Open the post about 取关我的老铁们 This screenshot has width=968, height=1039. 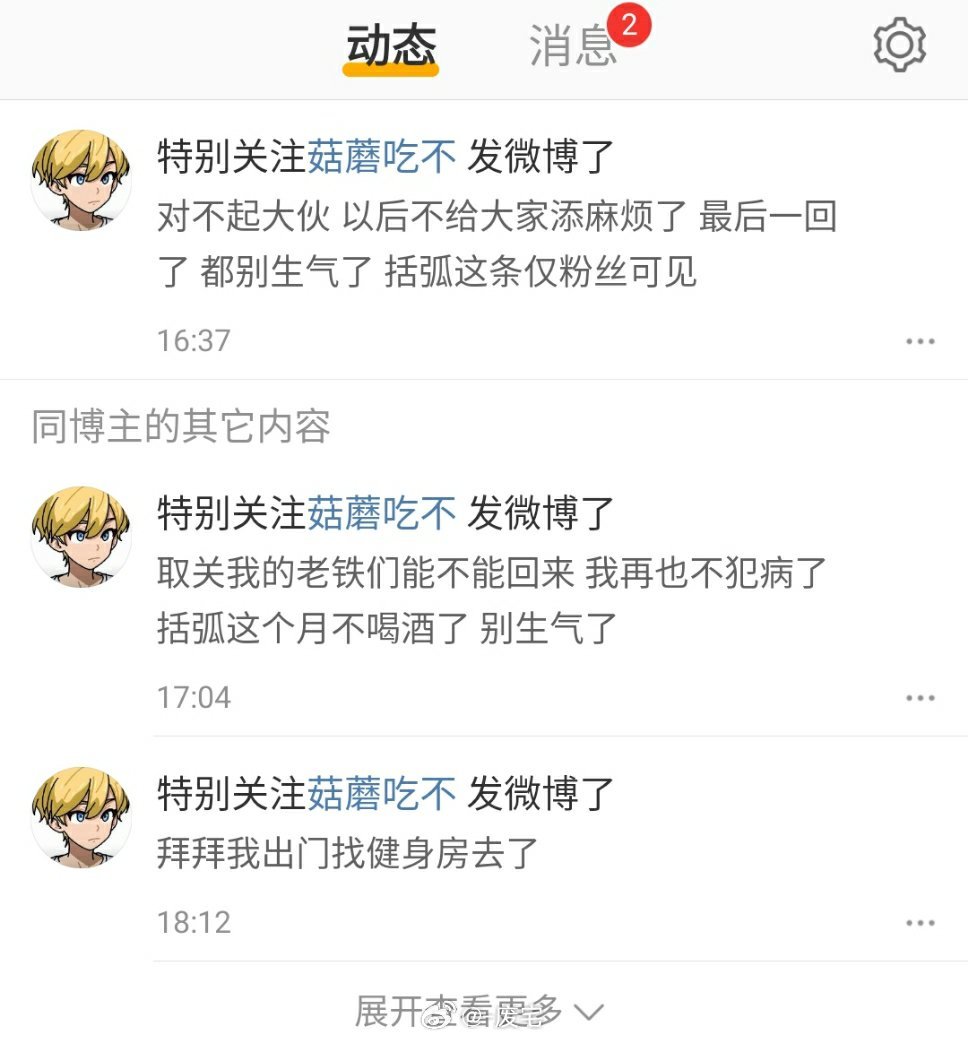tap(492, 600)
